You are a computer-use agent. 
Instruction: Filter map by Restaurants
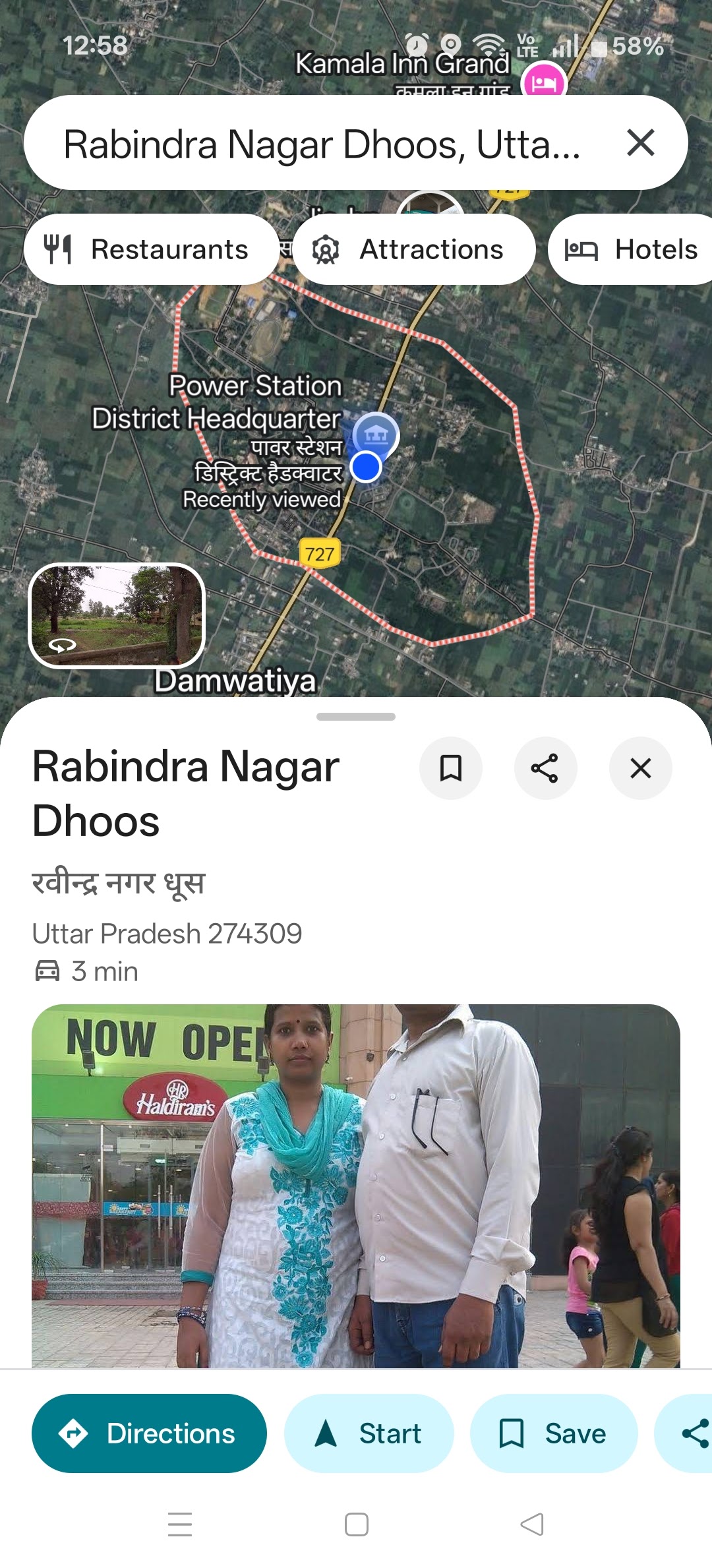[151, 249]
